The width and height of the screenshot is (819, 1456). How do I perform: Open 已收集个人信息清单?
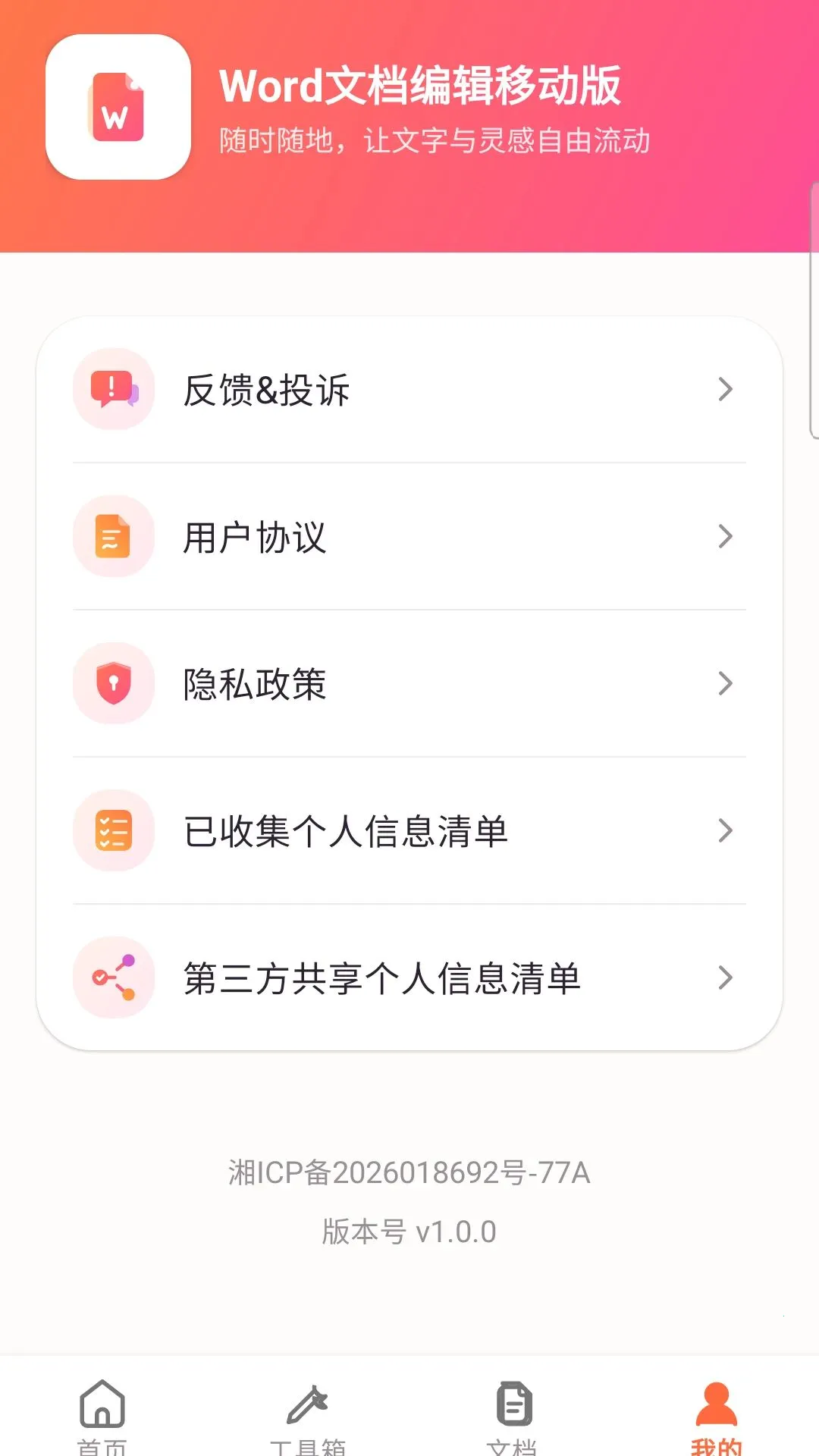click(409, 831)
